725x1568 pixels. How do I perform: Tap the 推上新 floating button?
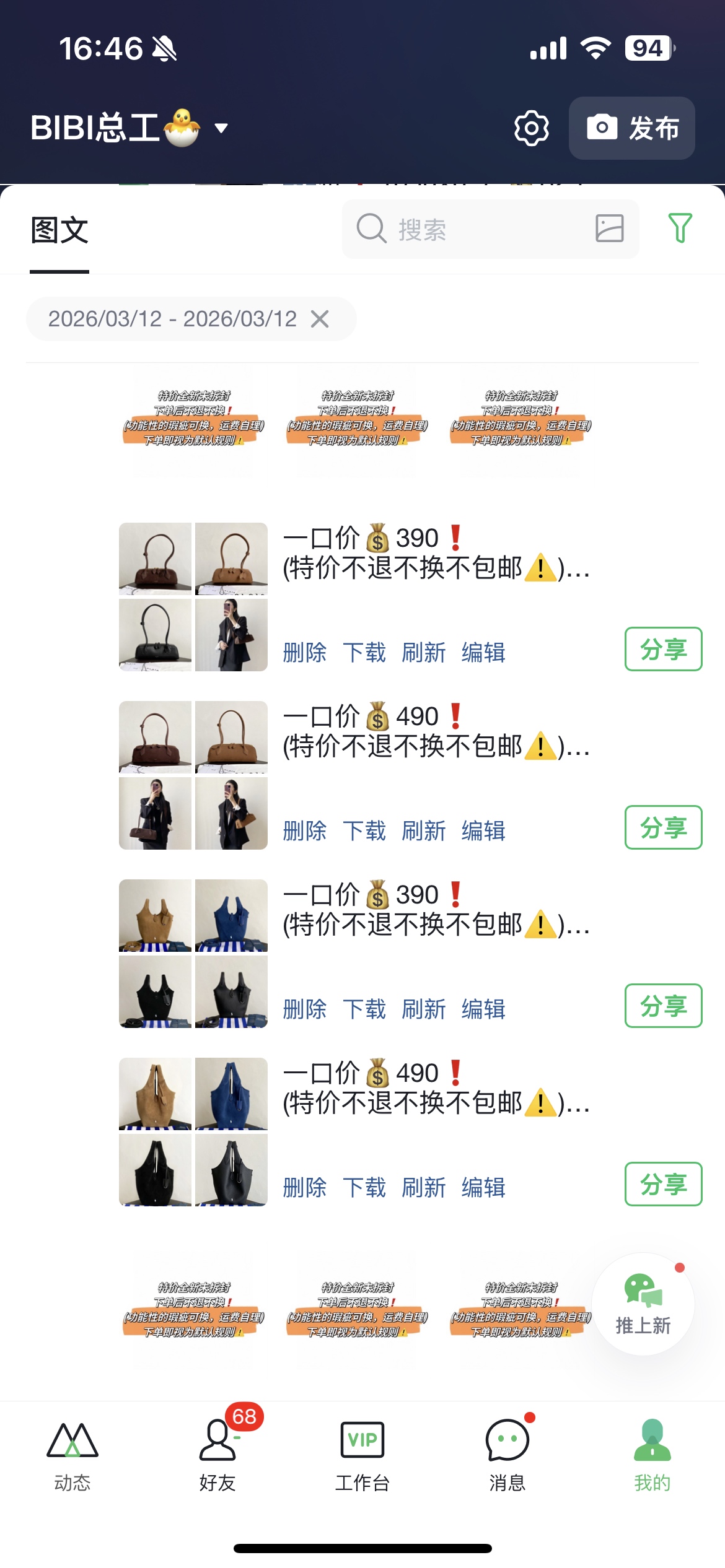[x=643, y=1304]
